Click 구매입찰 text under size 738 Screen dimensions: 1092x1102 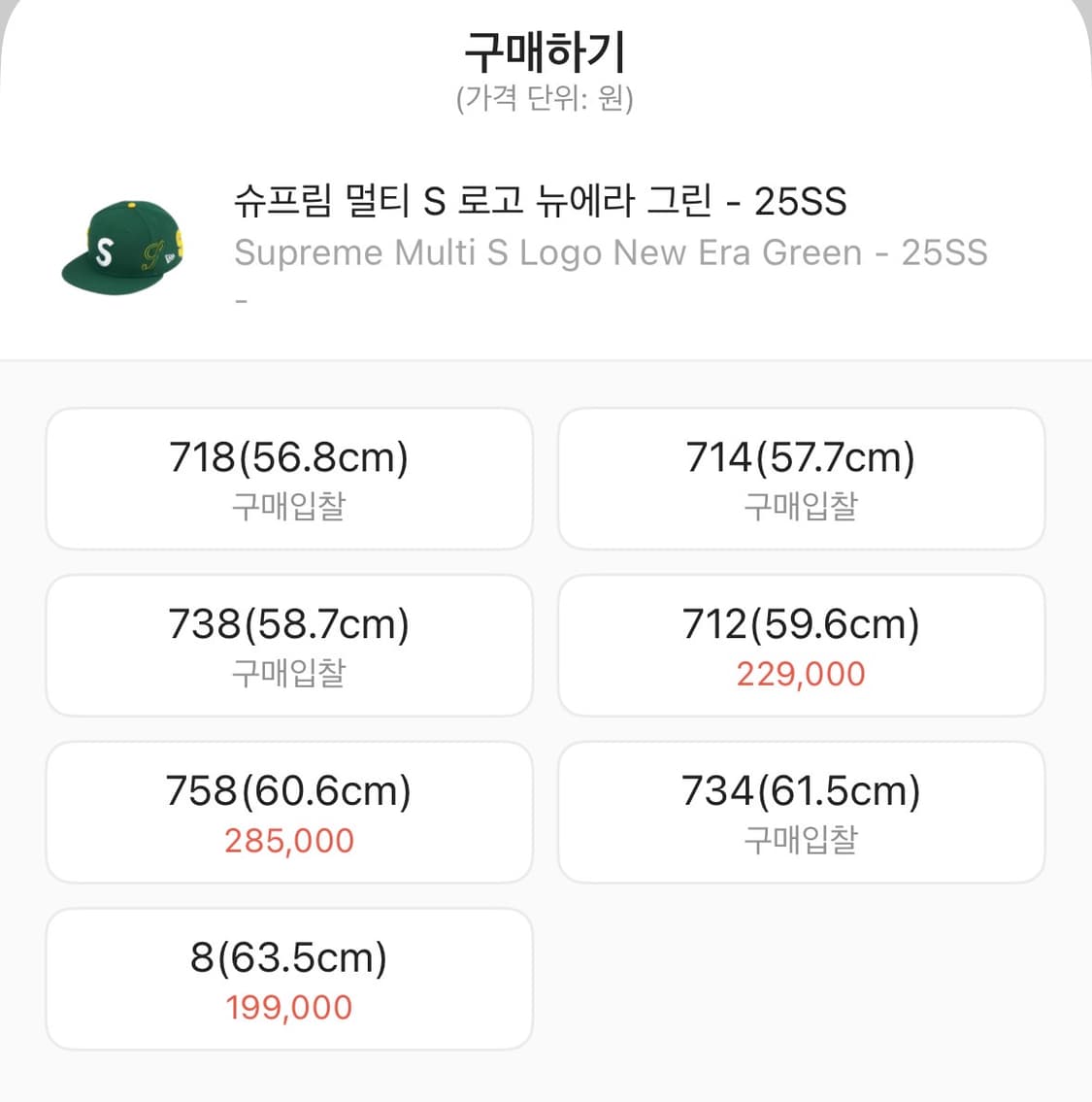click(x=288, y=673)
